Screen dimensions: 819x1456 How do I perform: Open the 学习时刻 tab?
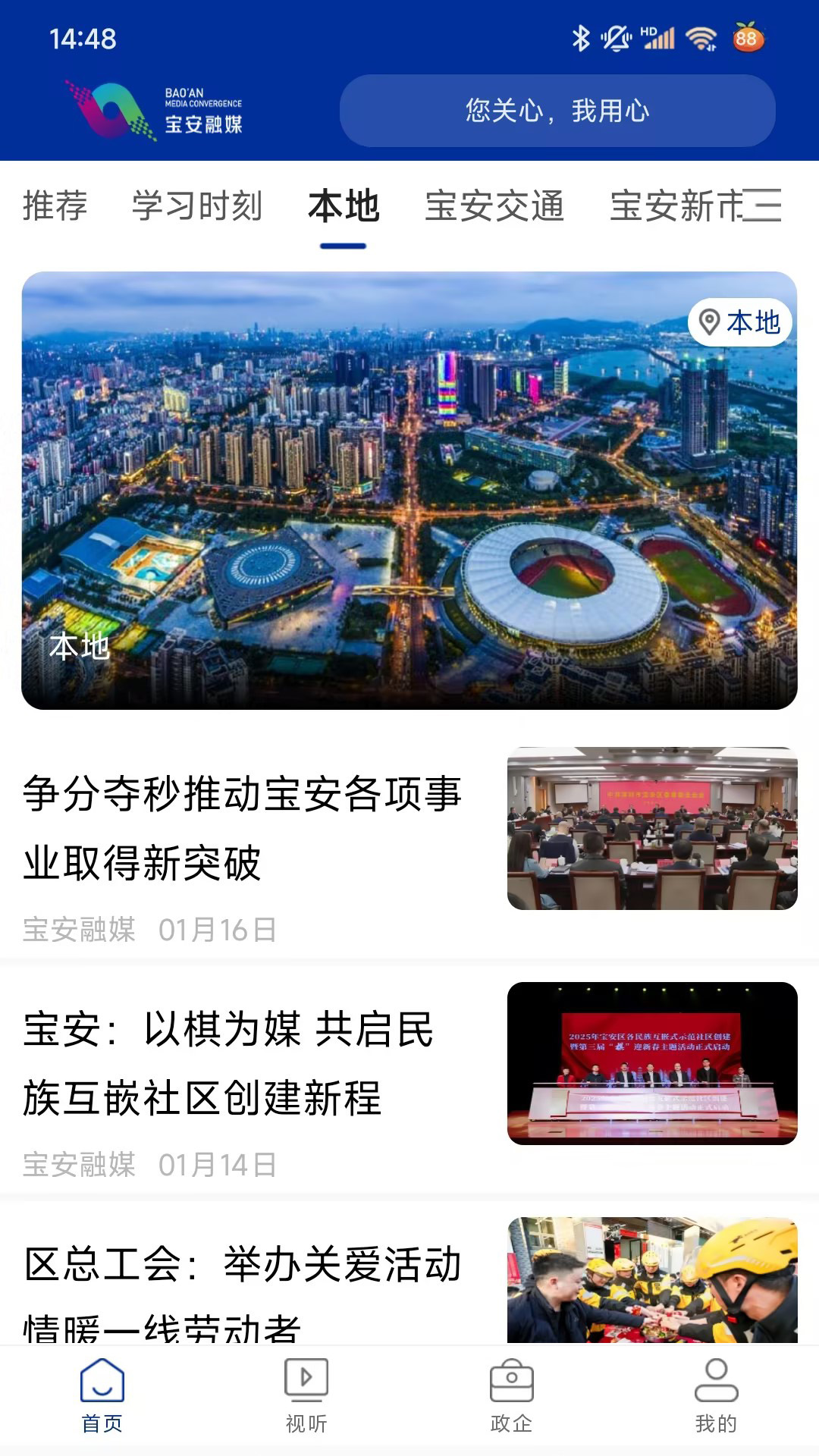[197, 206]
